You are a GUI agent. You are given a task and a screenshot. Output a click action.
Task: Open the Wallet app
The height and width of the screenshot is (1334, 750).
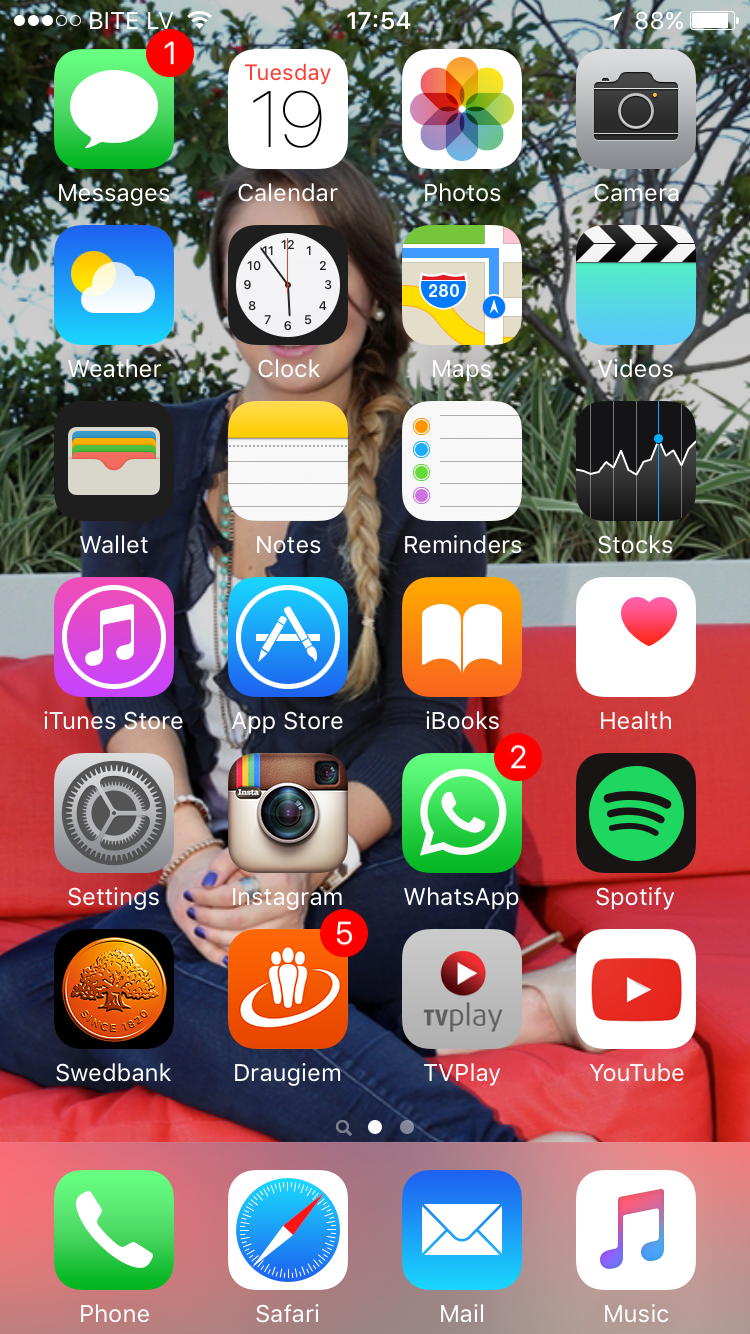(x=114, y=462)
